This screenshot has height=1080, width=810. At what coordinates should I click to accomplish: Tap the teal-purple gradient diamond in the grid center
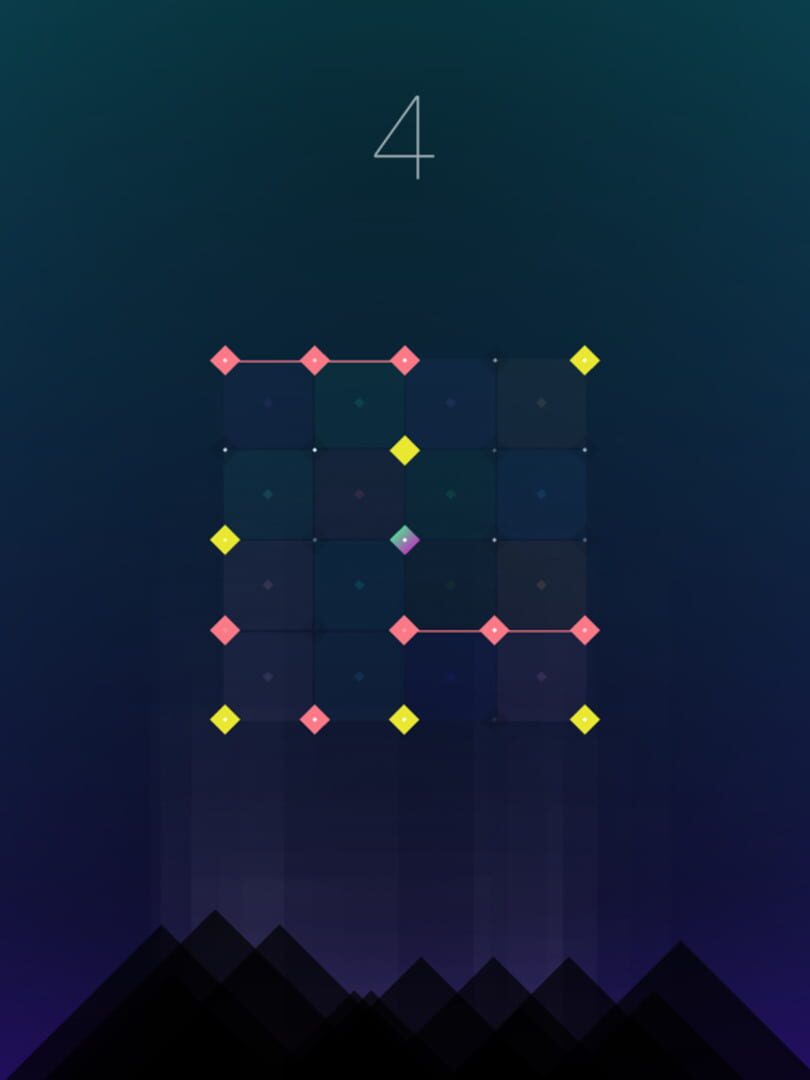pyautogui.click(x=404, y=540)
